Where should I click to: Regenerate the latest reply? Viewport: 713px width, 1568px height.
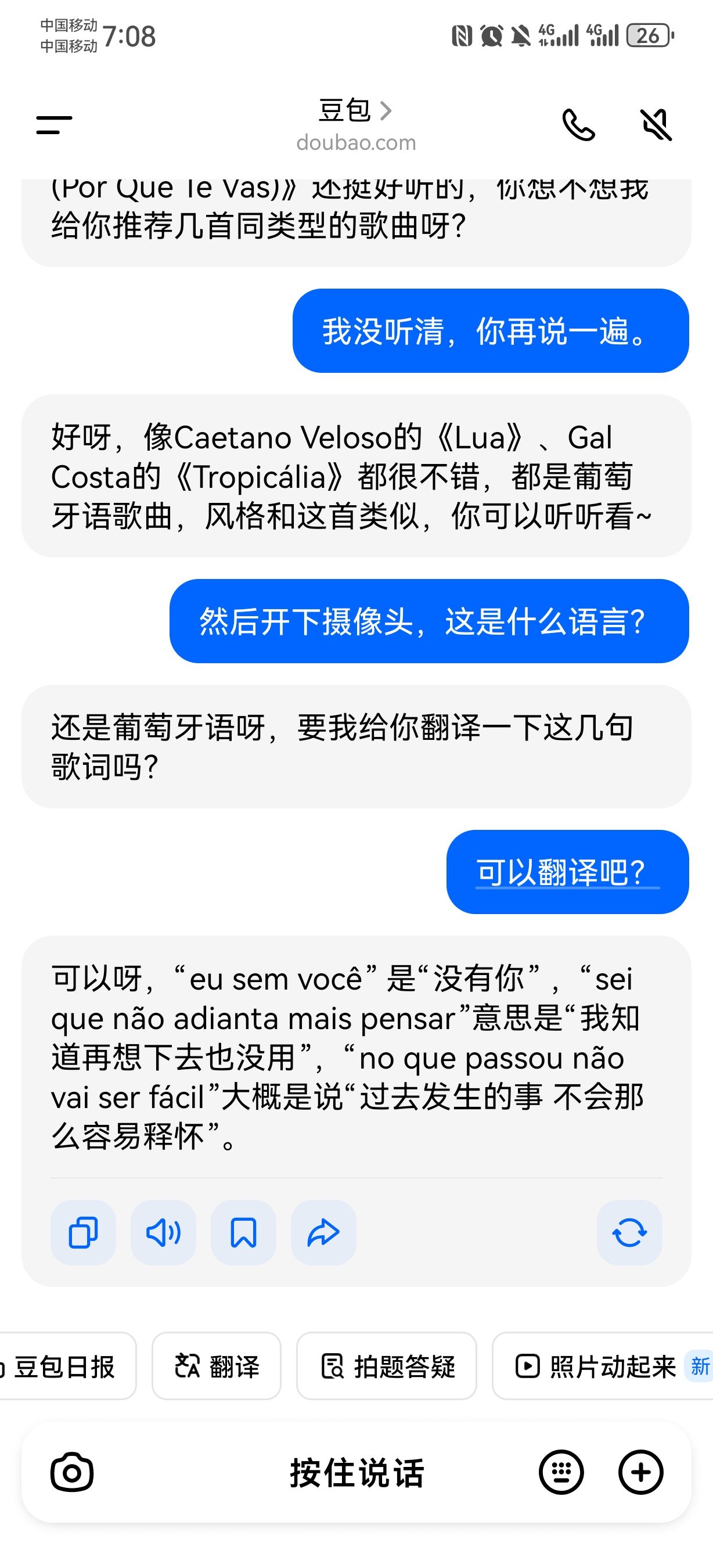tap(629, 1232)
